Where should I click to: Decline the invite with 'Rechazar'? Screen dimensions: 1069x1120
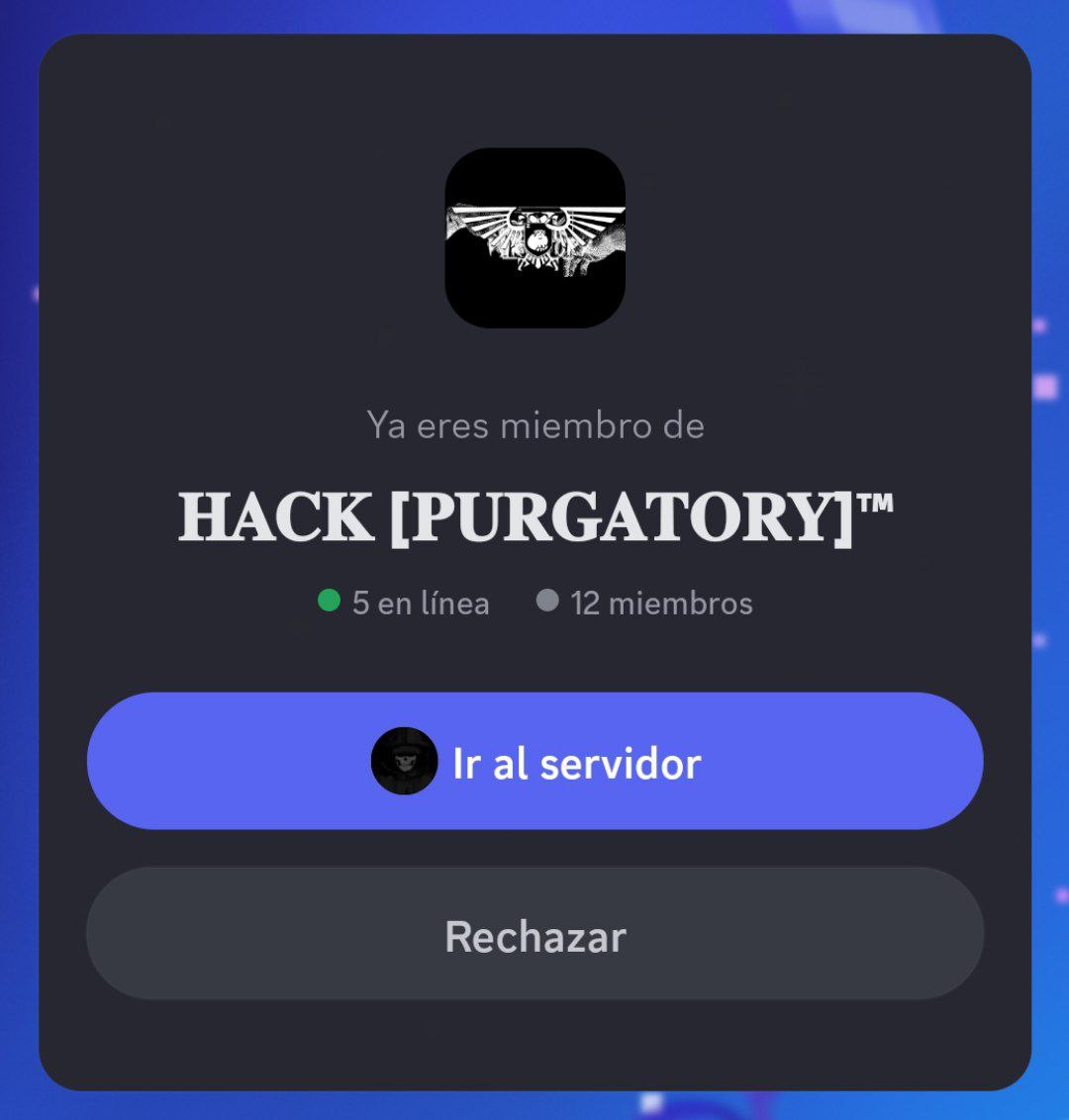tap(534, 935)
